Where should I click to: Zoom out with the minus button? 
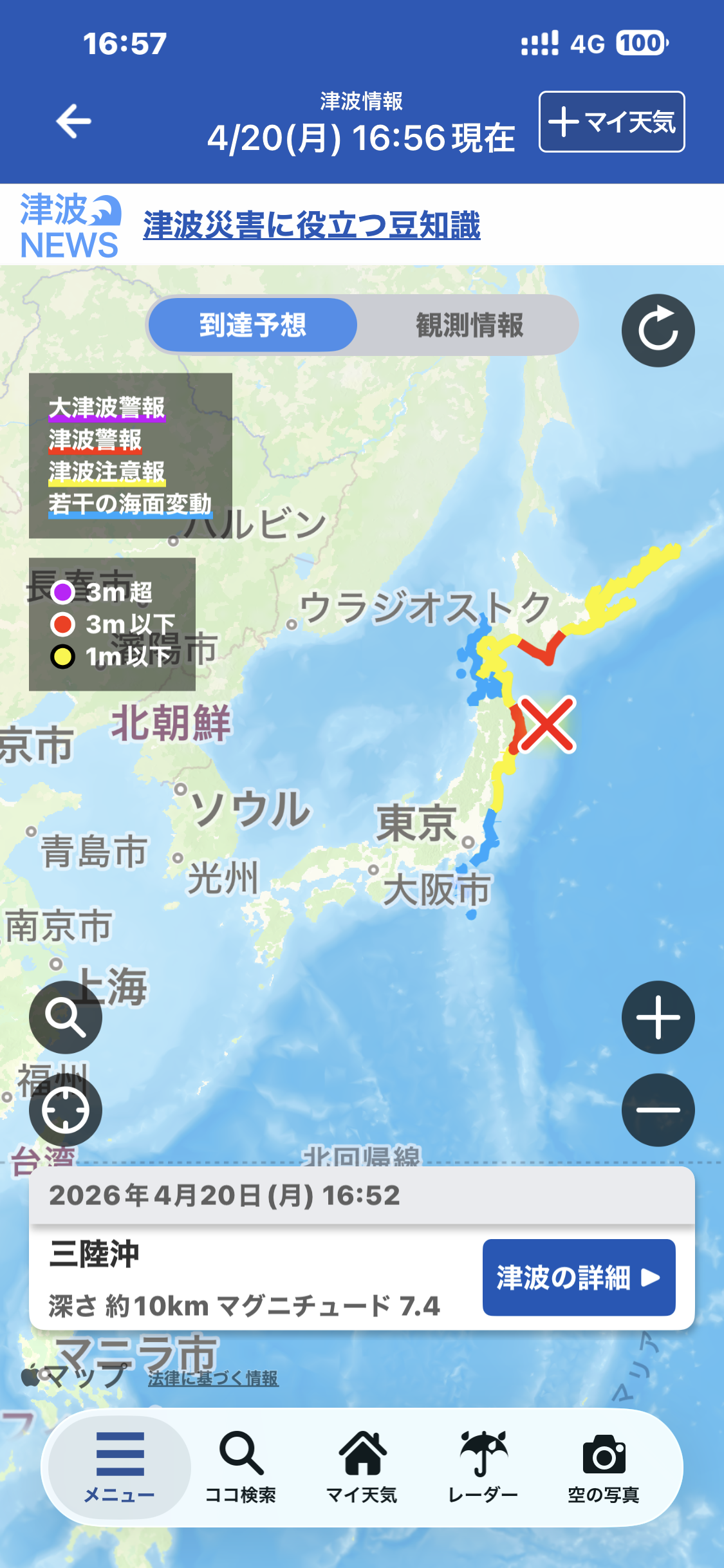point(658,1110)
